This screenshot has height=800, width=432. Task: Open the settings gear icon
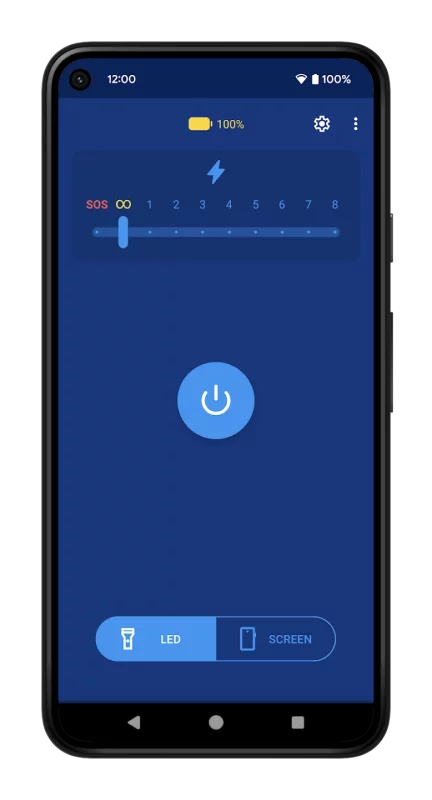tap(321, 124)
